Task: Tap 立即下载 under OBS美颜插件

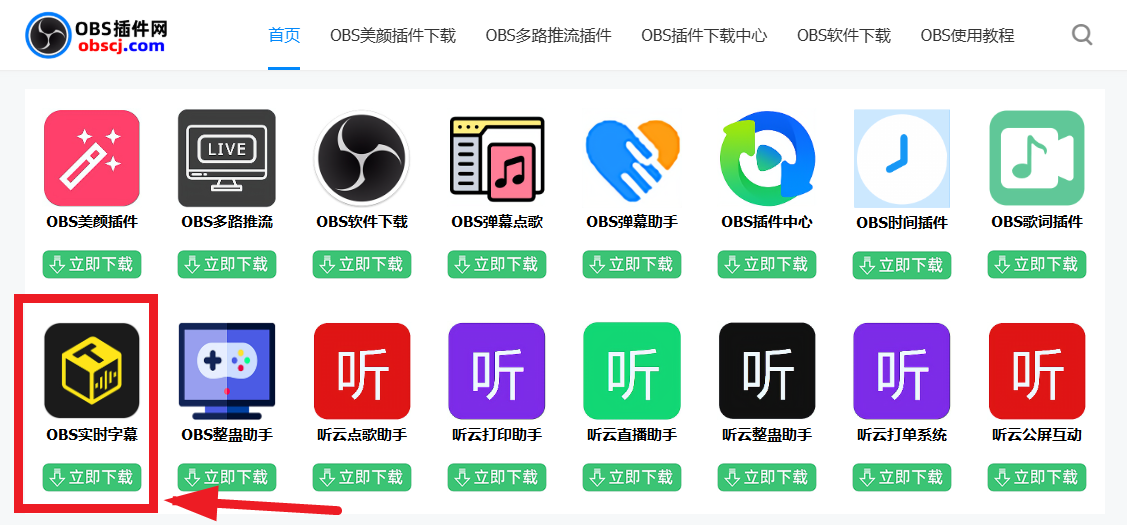Action: click(92, 265)
